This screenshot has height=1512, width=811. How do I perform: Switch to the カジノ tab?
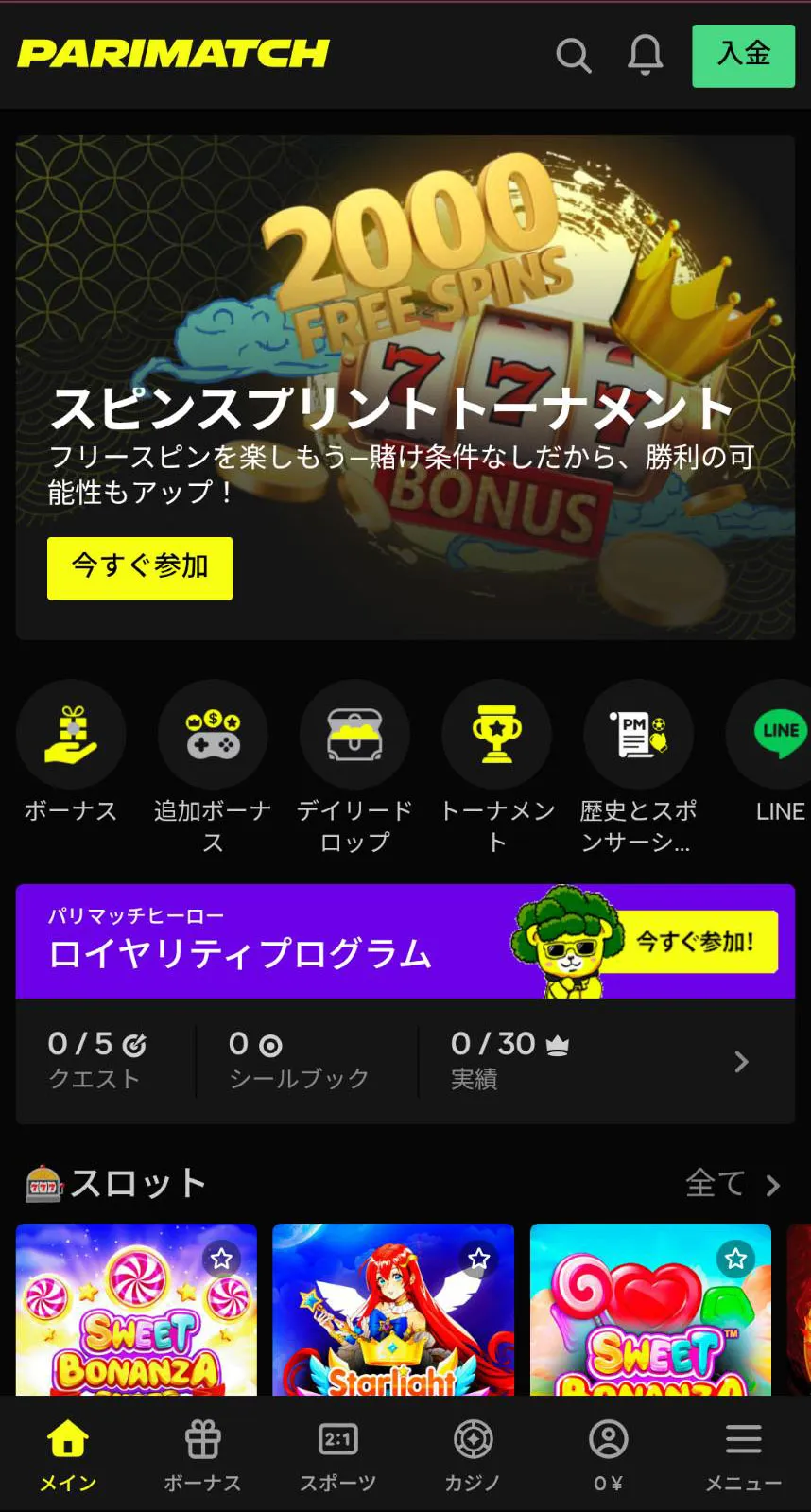[x=473, y=1455]
